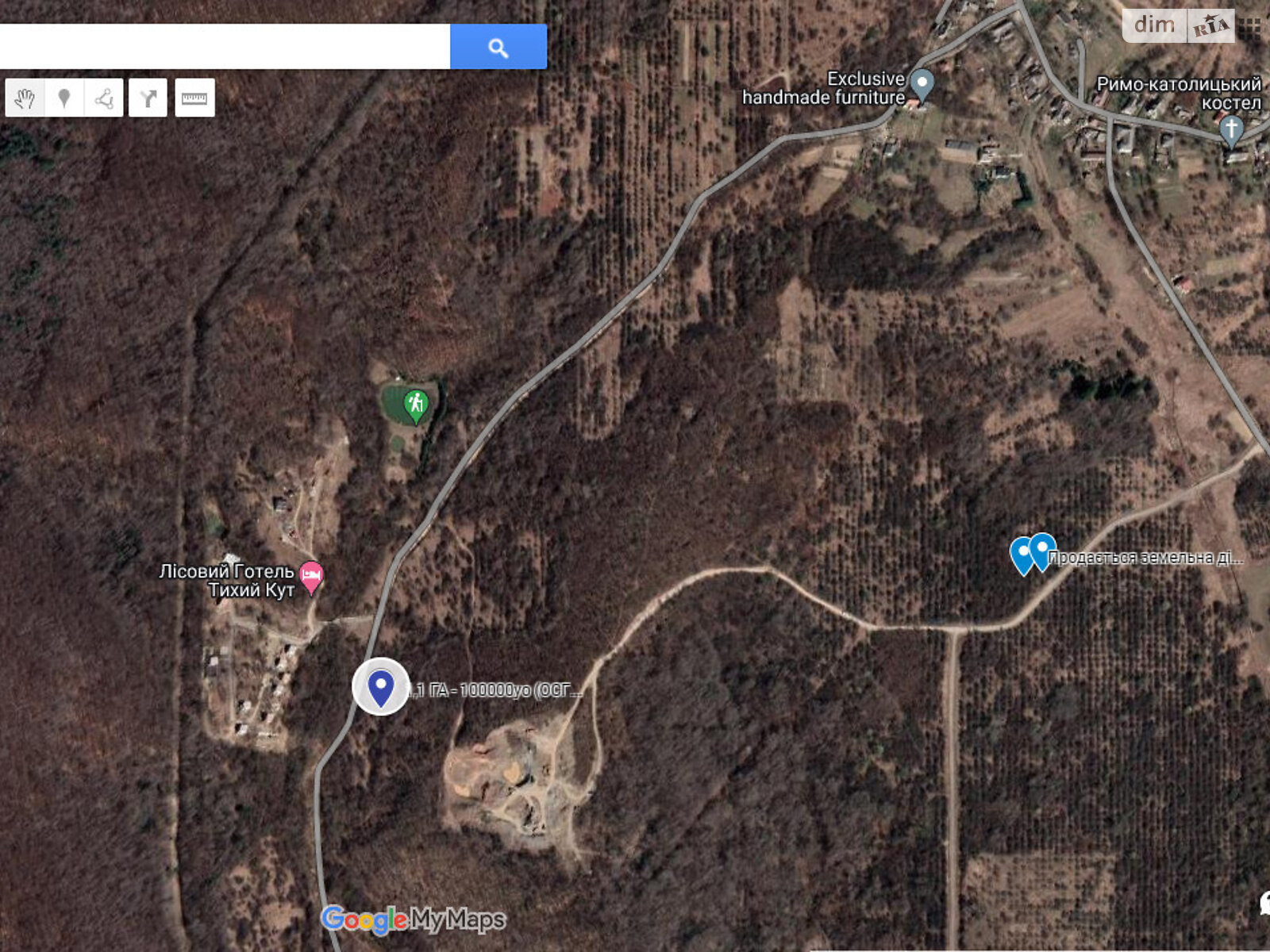The image size is (1270, 952).
Task: Open the Exclusive handmade furniture place pin
Action: (x=922, y=83)
